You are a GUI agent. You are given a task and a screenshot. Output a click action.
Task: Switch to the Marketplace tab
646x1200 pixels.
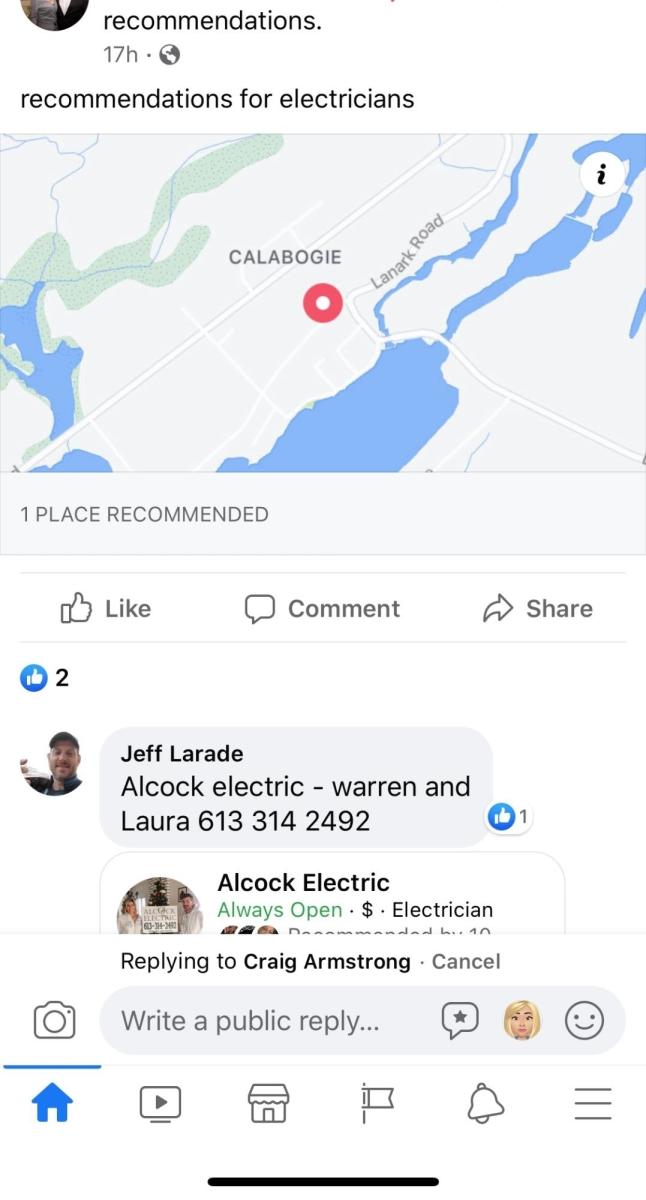pyautogui.click(x=268, y=1103)
